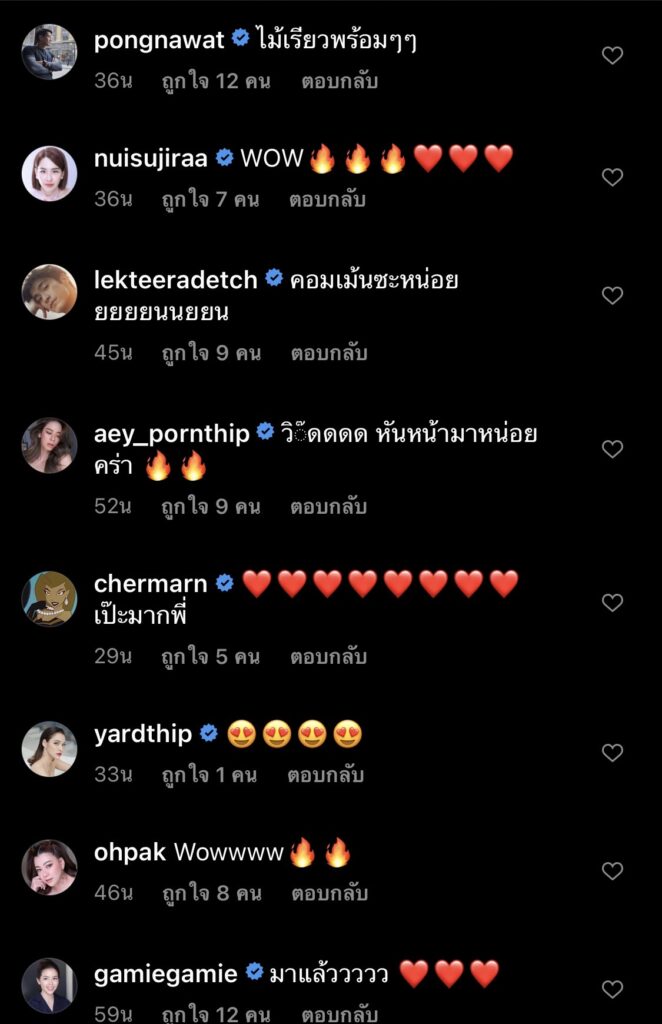This screenshot has height=1024, width=662.
Task: Like ohpak's Wowwww comment
Action: [612, 871]
